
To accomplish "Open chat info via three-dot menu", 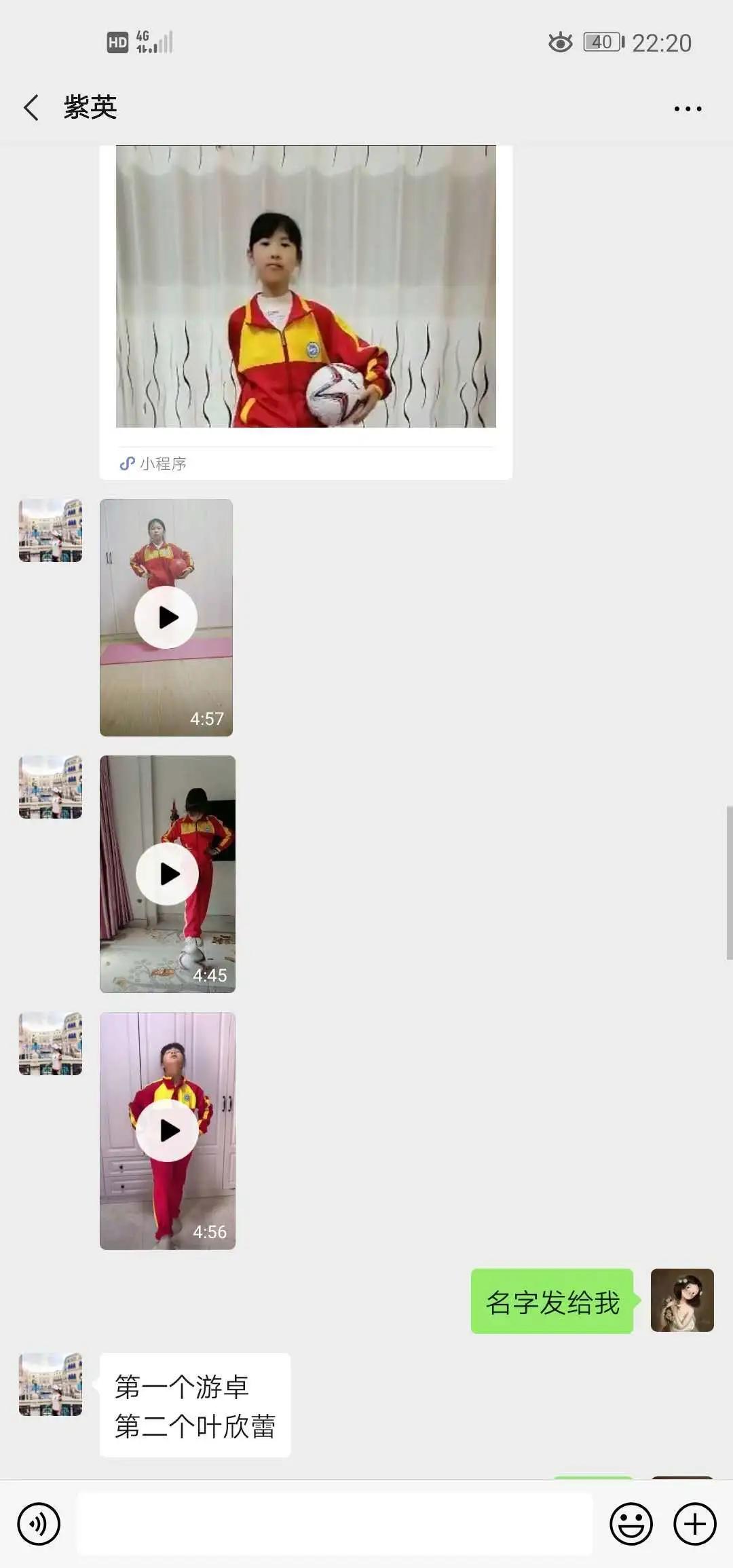I will 688,109.
